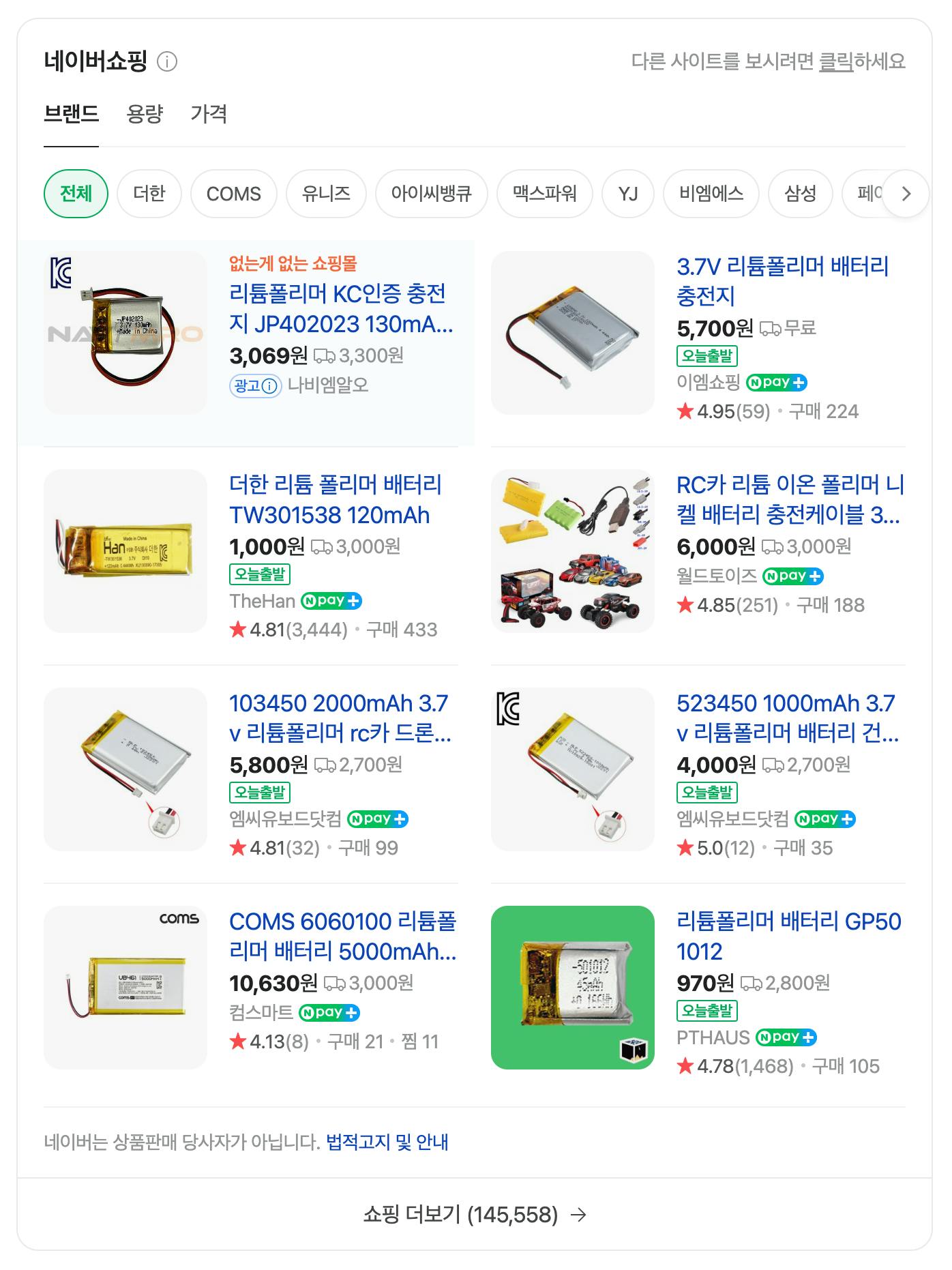952x1270 pixels.
Task: Open the 법적고지 및 안내 link
Action: click(x=387, y=1142)
